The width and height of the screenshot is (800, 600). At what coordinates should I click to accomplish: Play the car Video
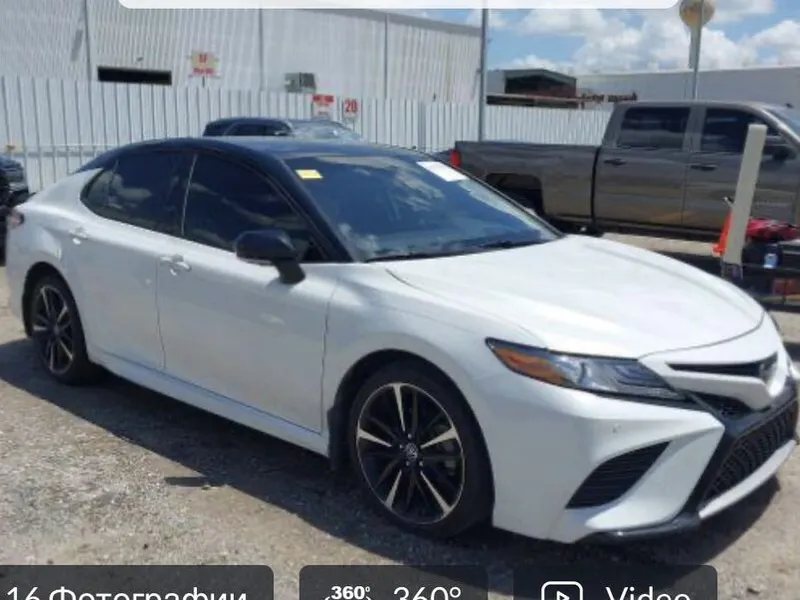[615, 586]
